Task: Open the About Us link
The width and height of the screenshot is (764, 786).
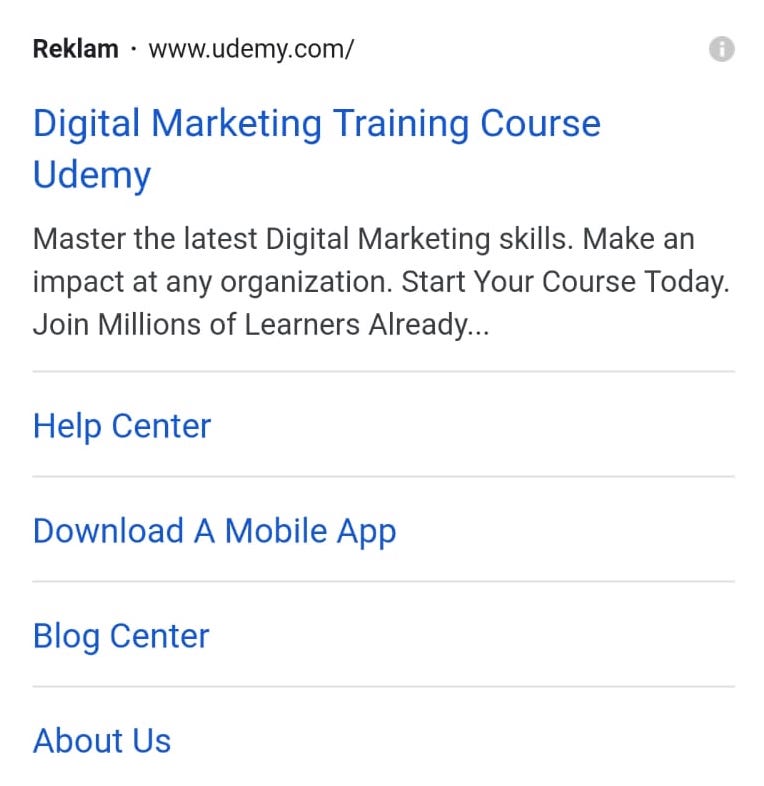Action: point(102,741)
